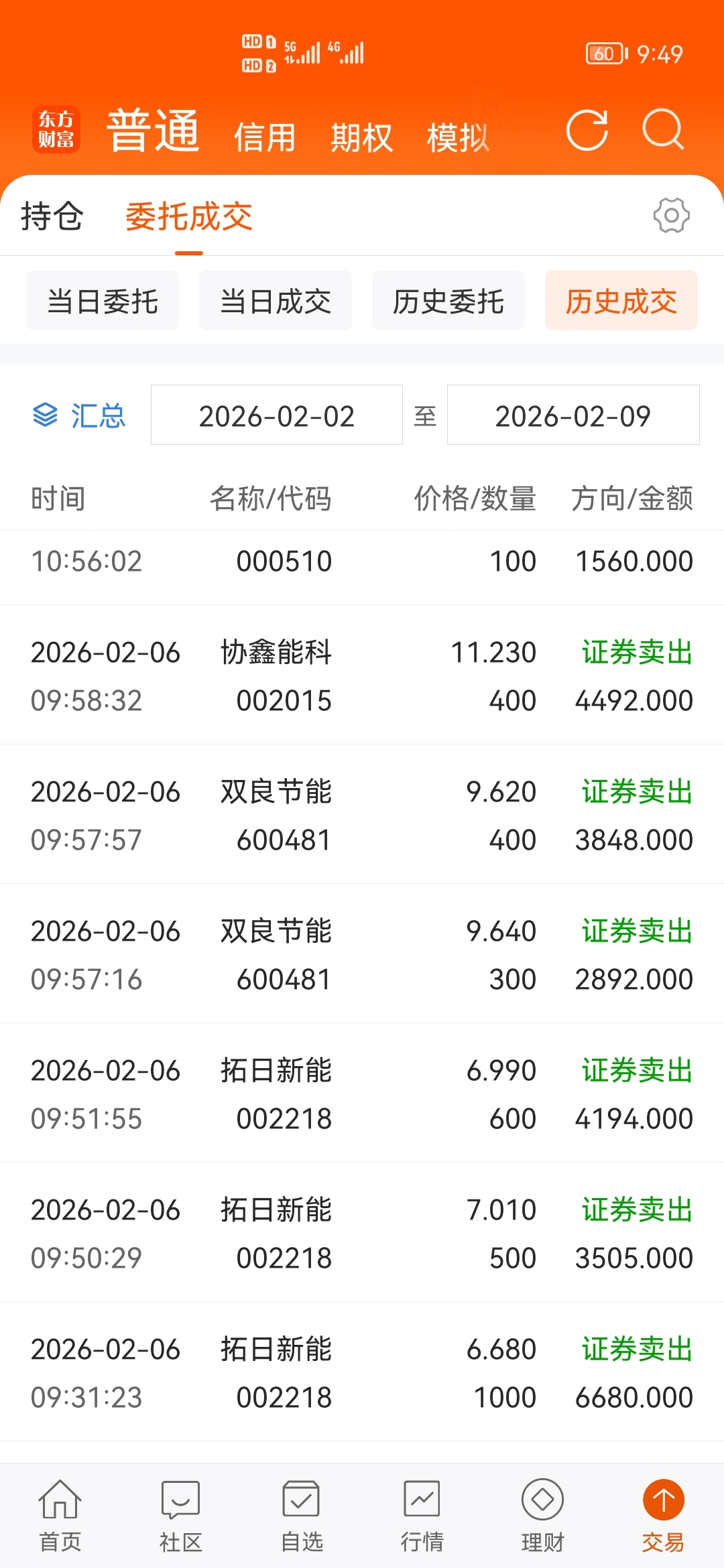Open the search icon
The height and width of the screenshot is (1568, 724).
tap(663, 129)
